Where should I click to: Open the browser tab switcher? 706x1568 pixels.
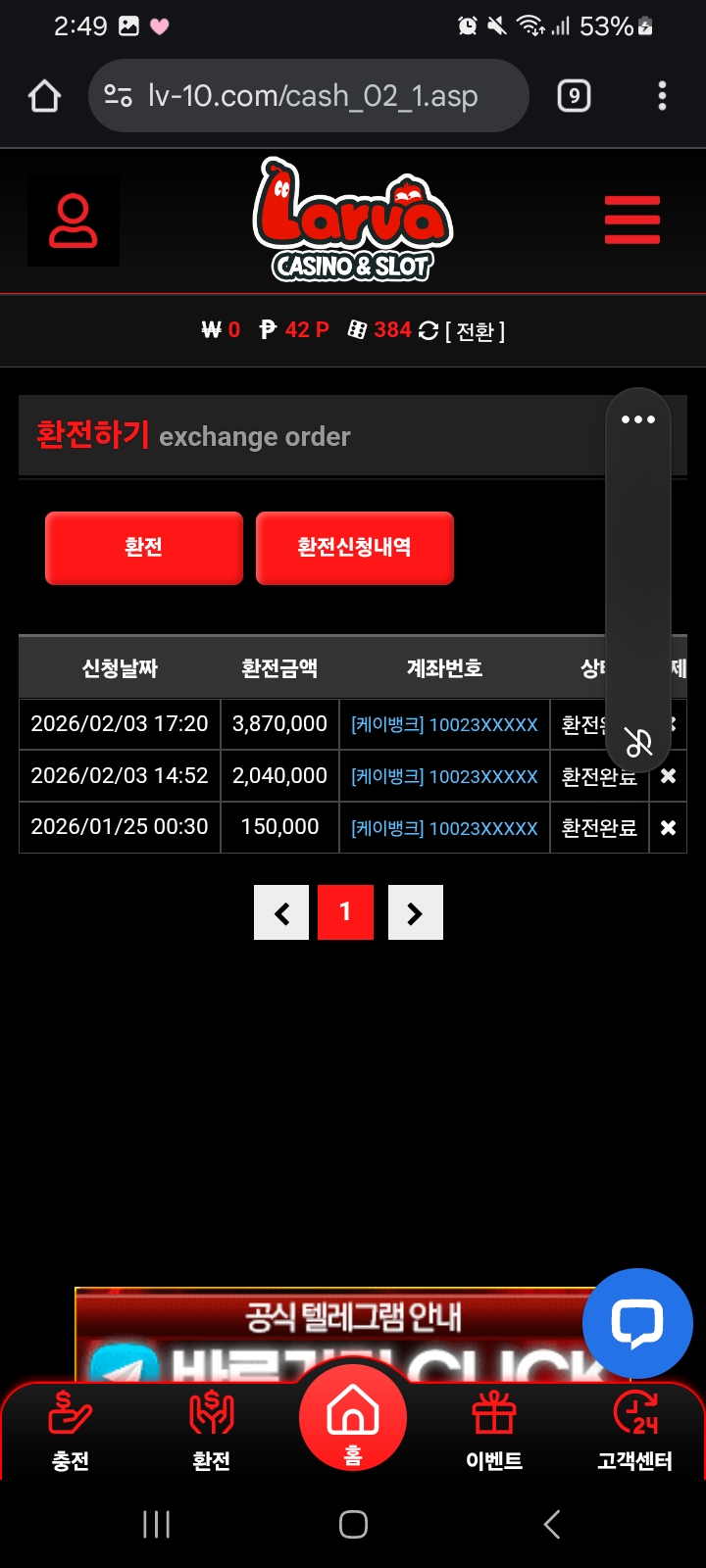(574, 96)
